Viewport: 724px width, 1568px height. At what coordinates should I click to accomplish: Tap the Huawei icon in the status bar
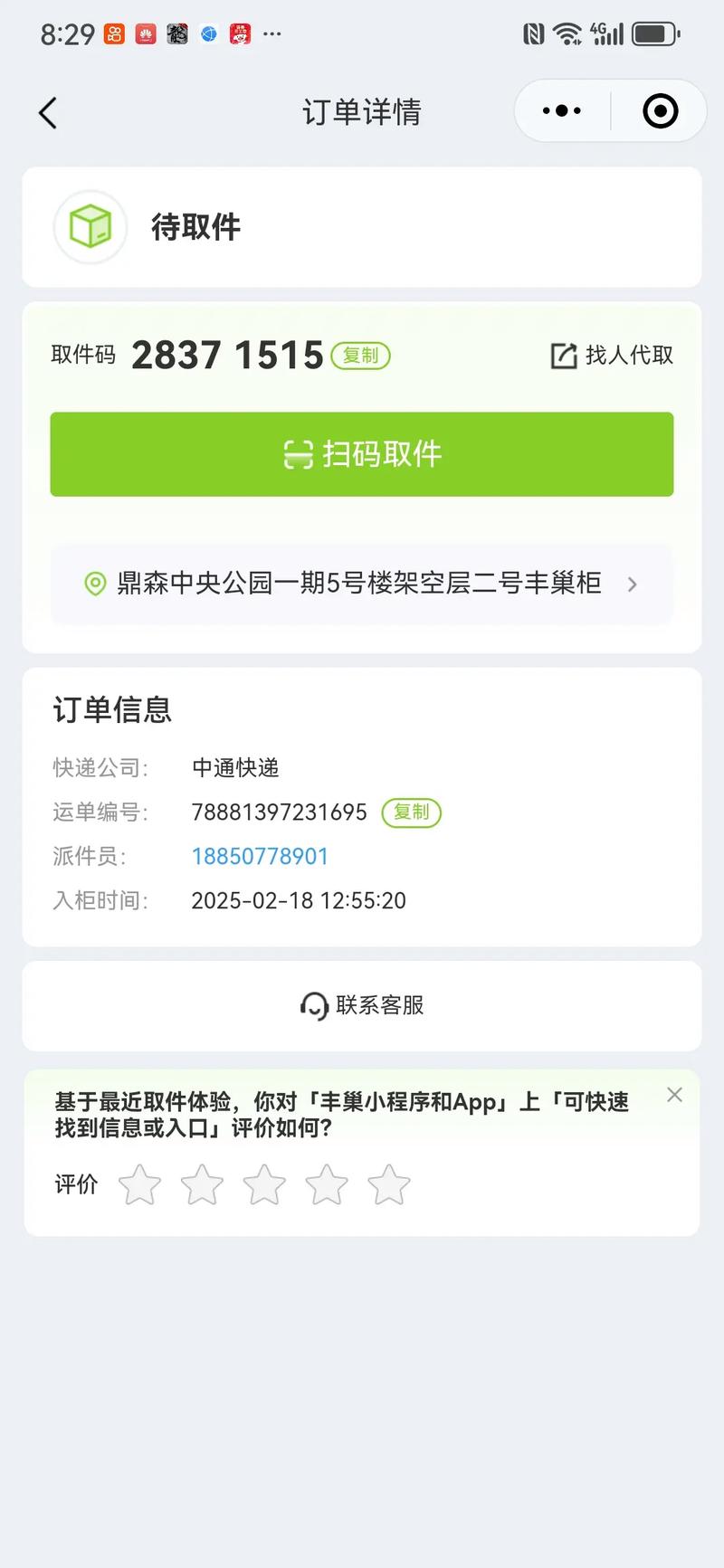(147, 34)
